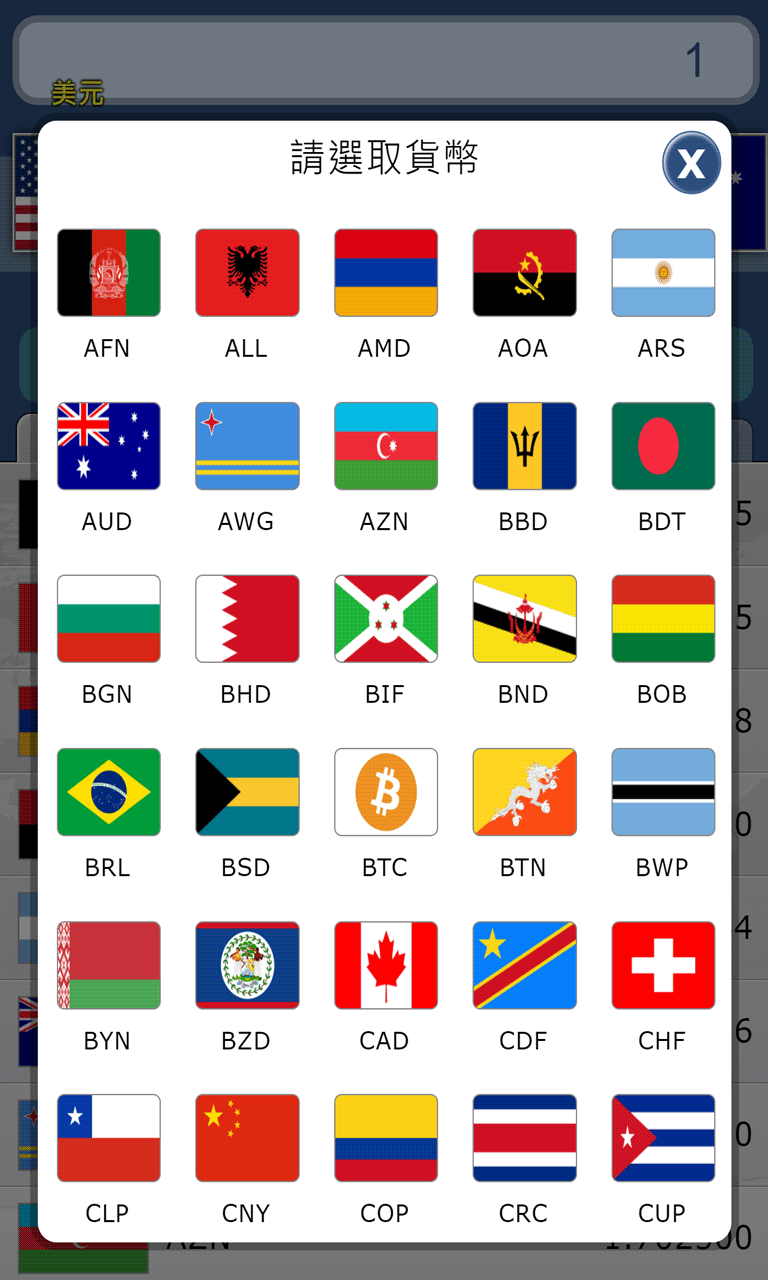Pick the AWG Aruban florin
This screenshot has width=768, height=1280.
point(247,446)
